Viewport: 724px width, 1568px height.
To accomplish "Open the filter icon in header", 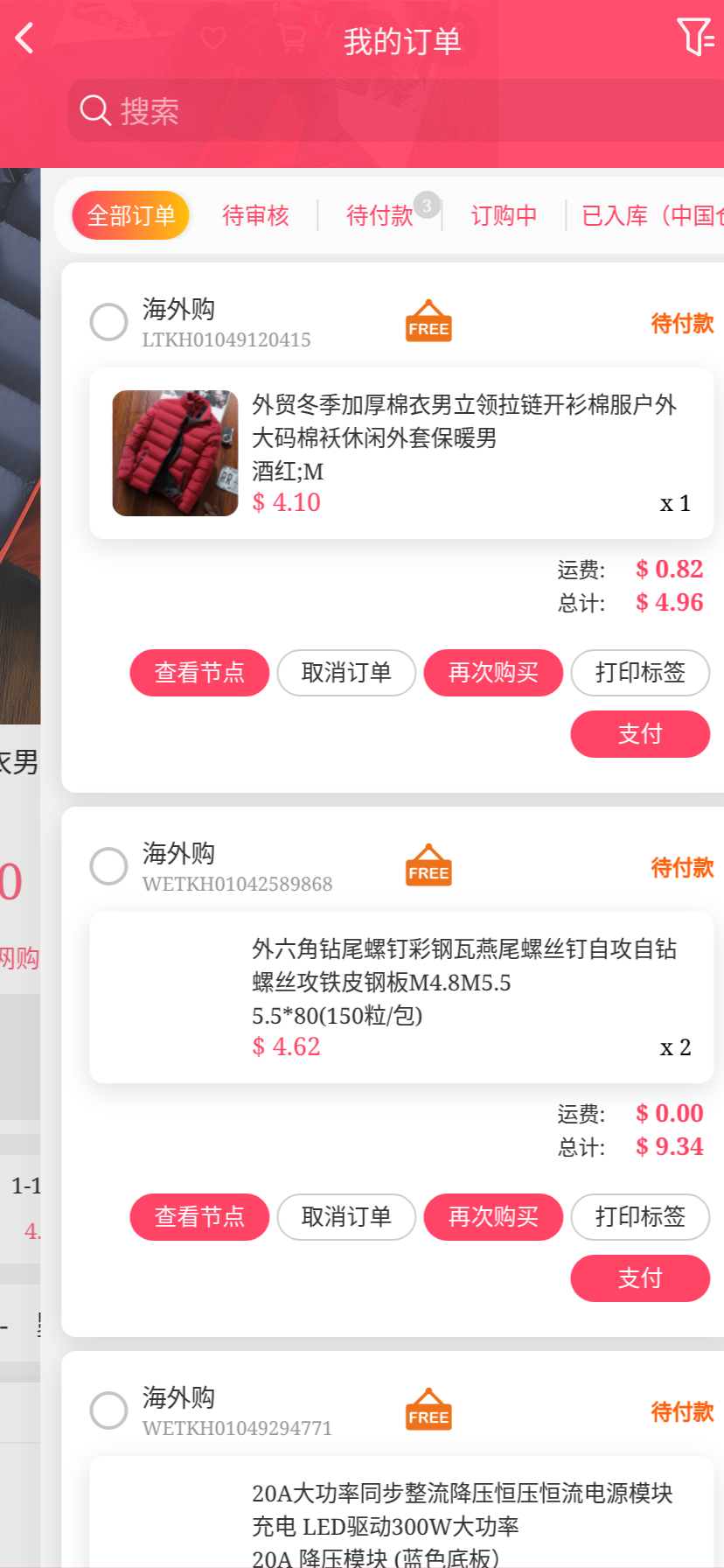I will pos(695,37).
